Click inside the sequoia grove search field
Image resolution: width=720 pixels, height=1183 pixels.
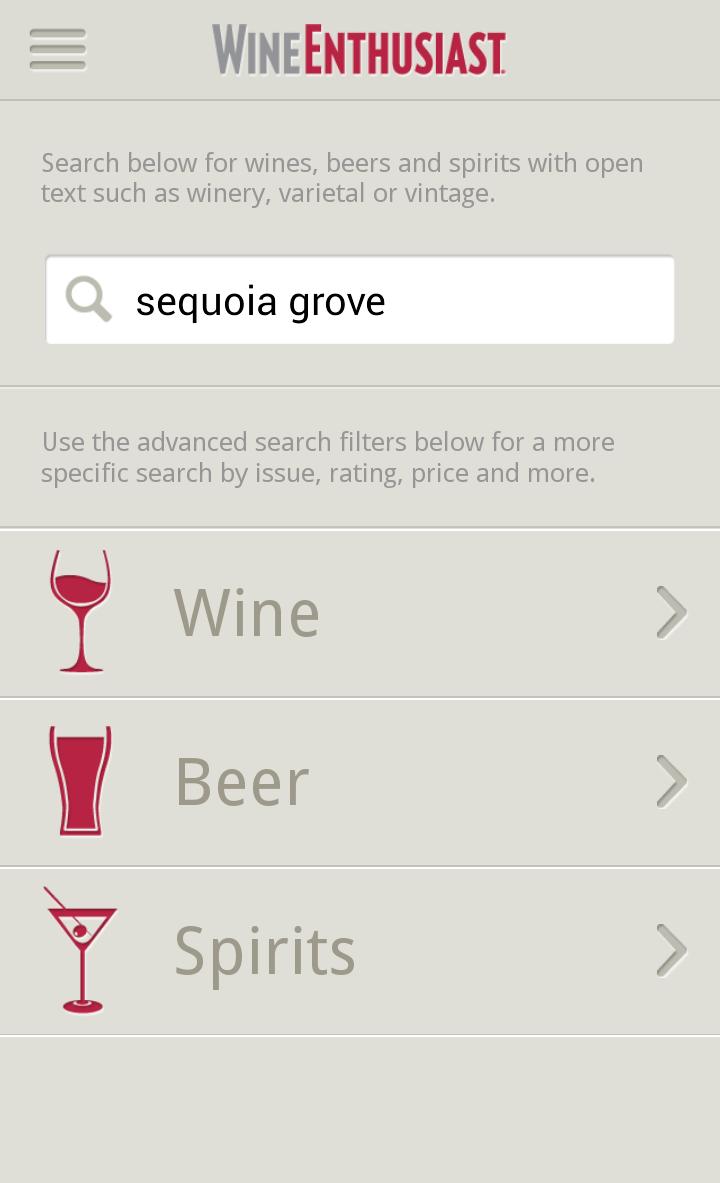pos(360,299)
